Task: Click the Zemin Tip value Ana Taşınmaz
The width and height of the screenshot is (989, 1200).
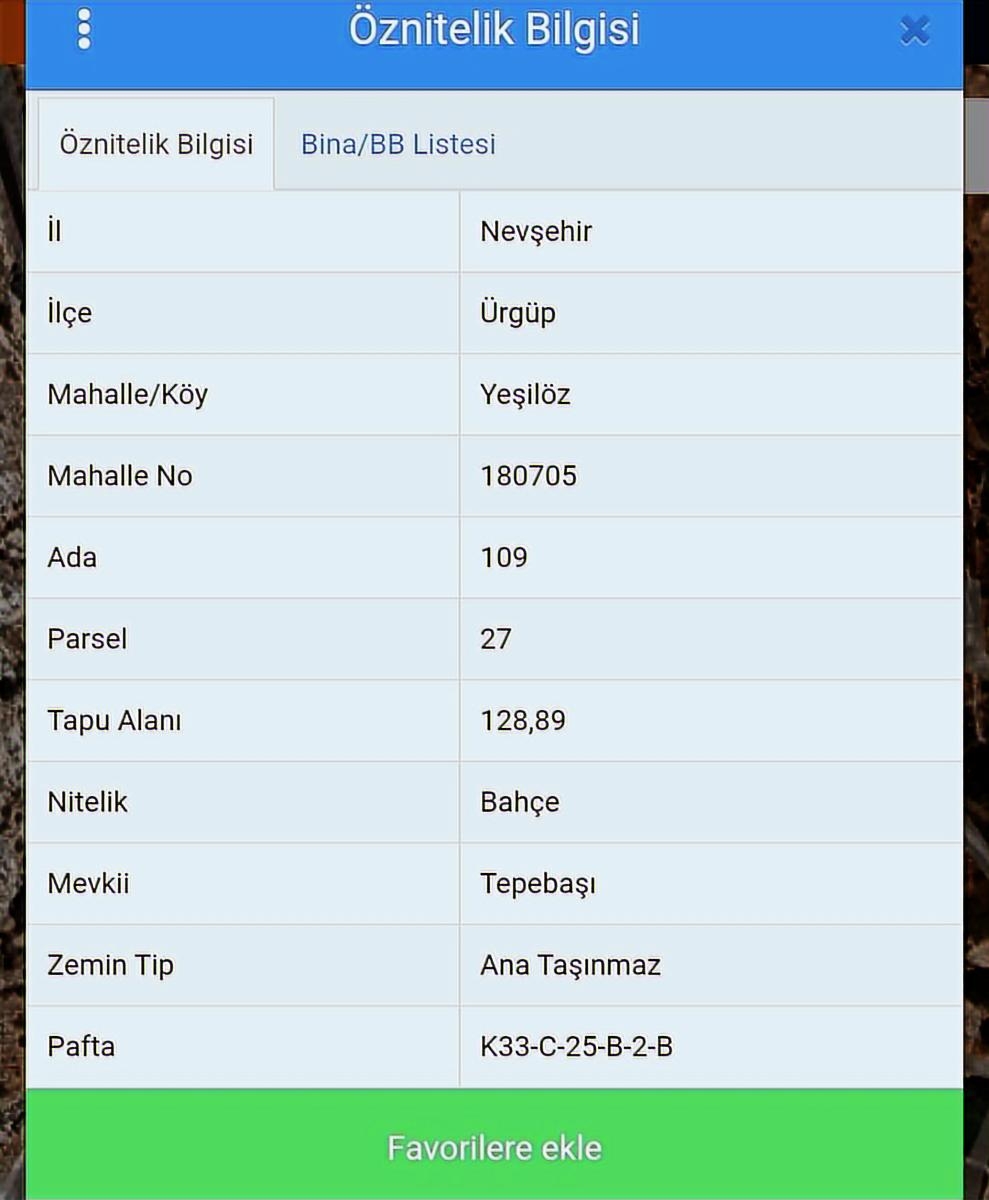Action: coord(570,965)
